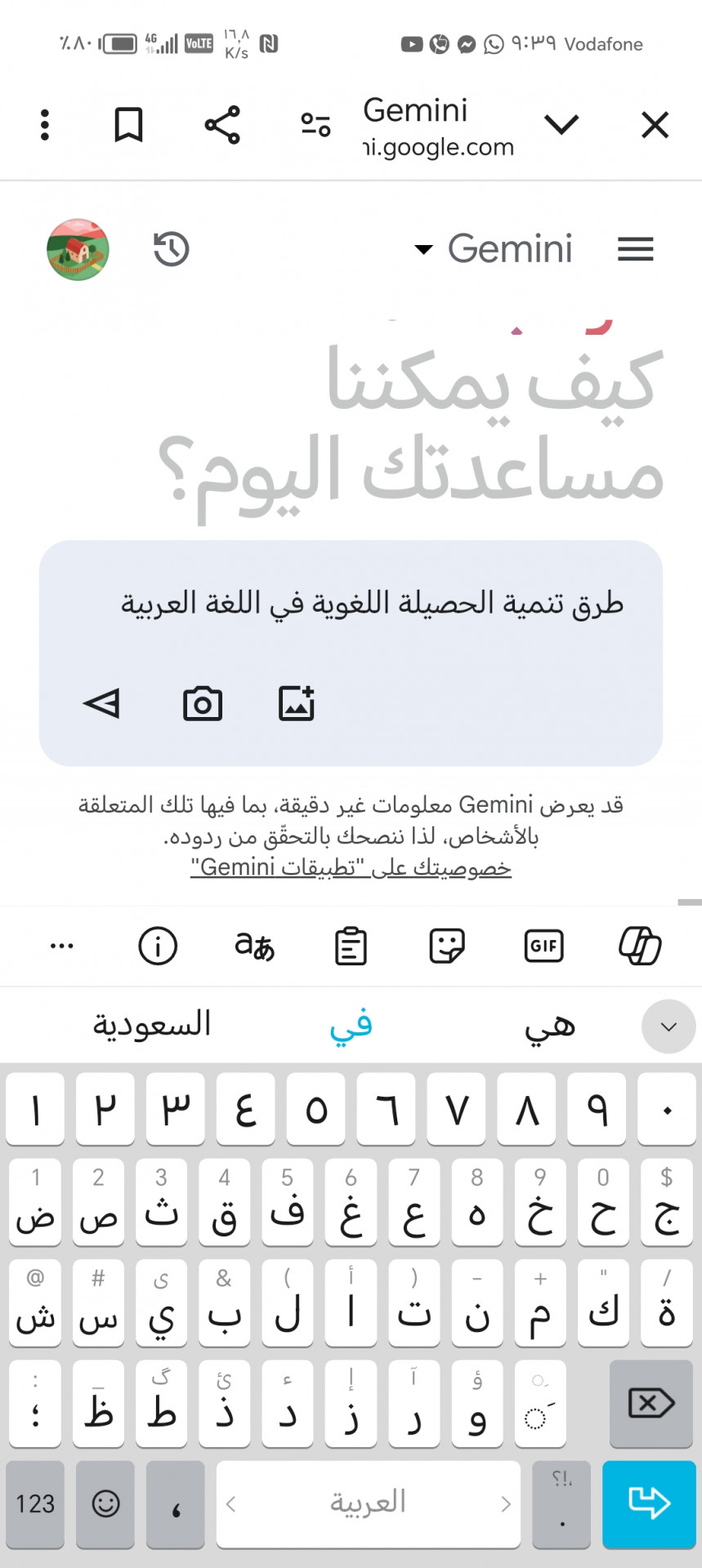Viewport: 702px width, 1568px height.
Task: Open keyboard GIF picker
Action: click(543, 946)
